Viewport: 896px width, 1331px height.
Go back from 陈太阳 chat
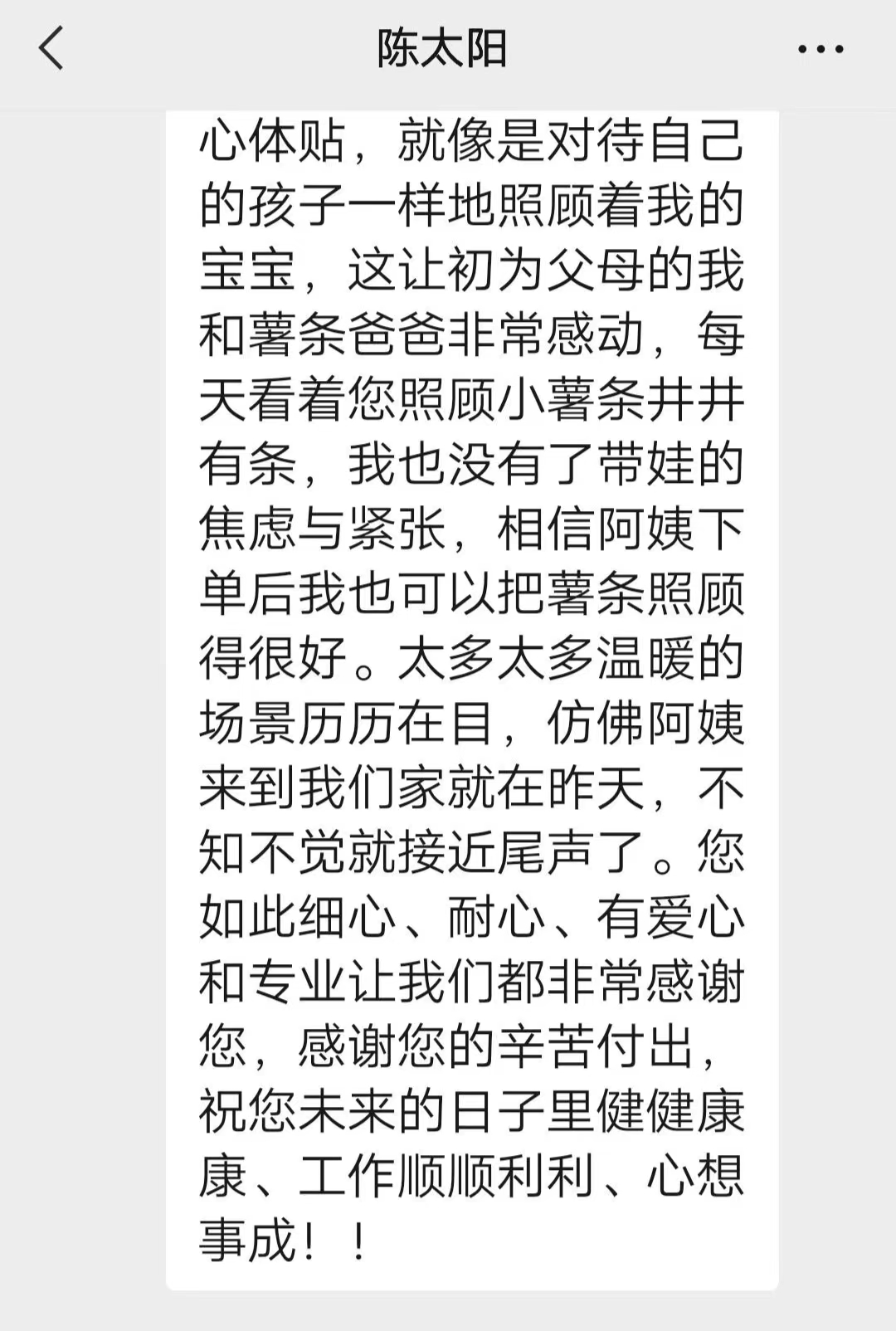(51, 48)
